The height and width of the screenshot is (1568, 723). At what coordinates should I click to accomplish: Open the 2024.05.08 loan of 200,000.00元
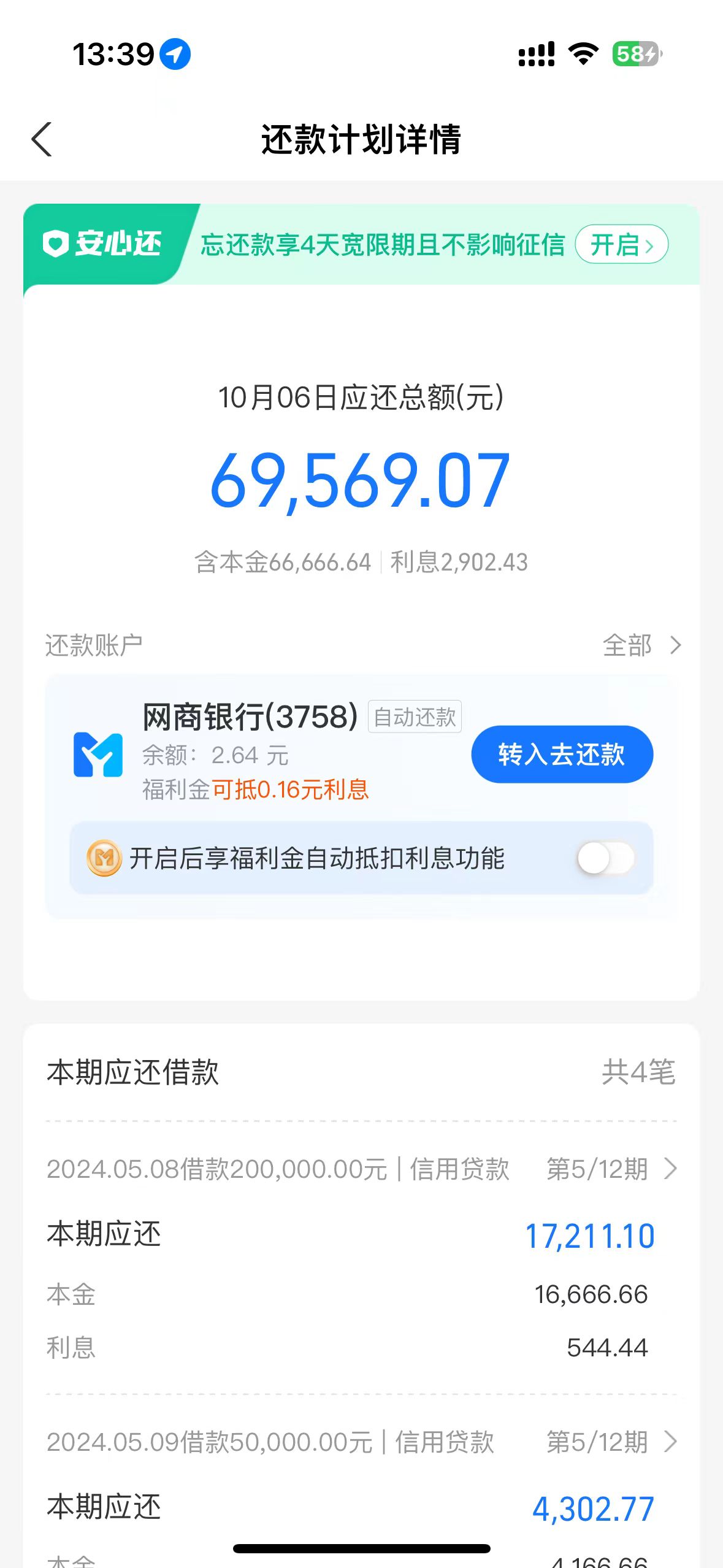[x=362, y=1169]
